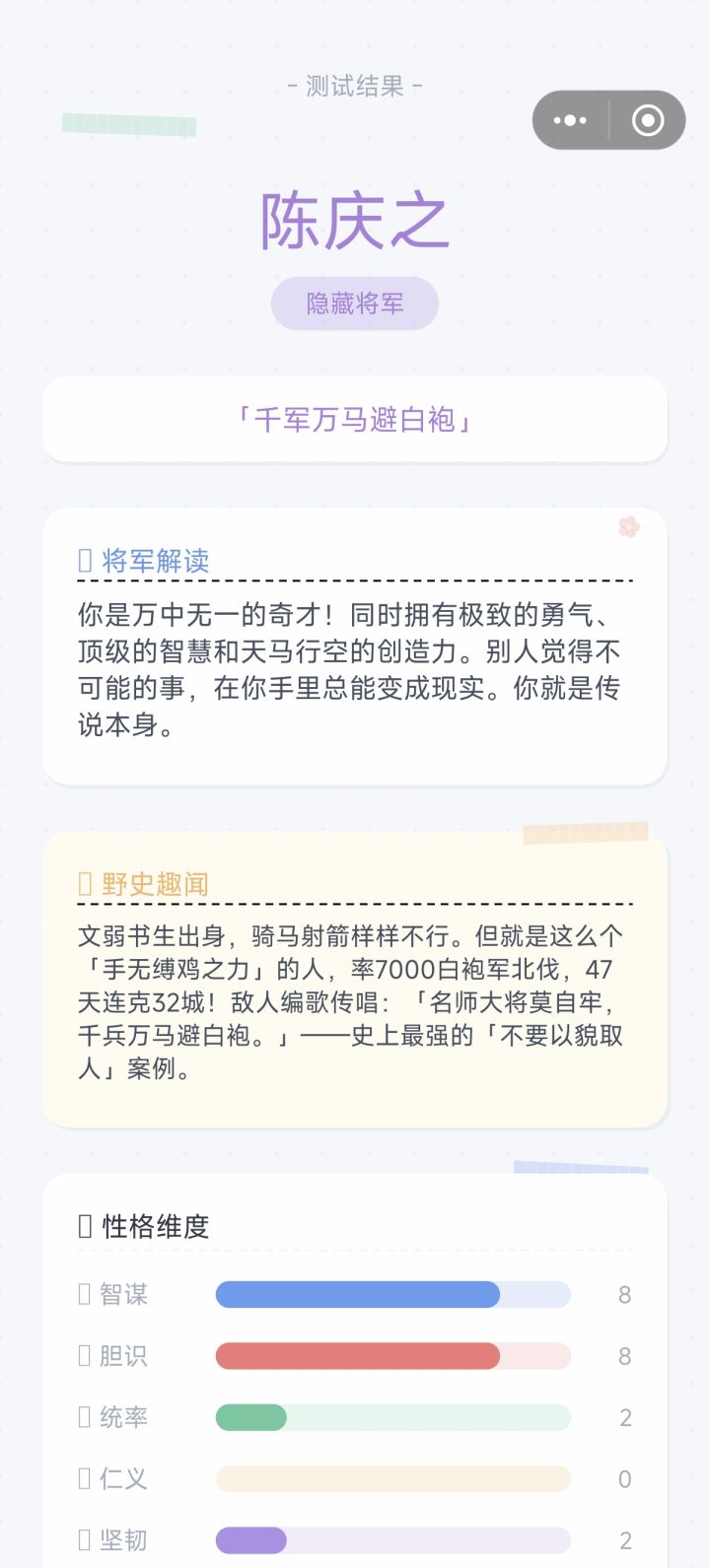Open the 将军解读 section card
This screenshot has width=710, height=1568.
[x=354, y=646]
